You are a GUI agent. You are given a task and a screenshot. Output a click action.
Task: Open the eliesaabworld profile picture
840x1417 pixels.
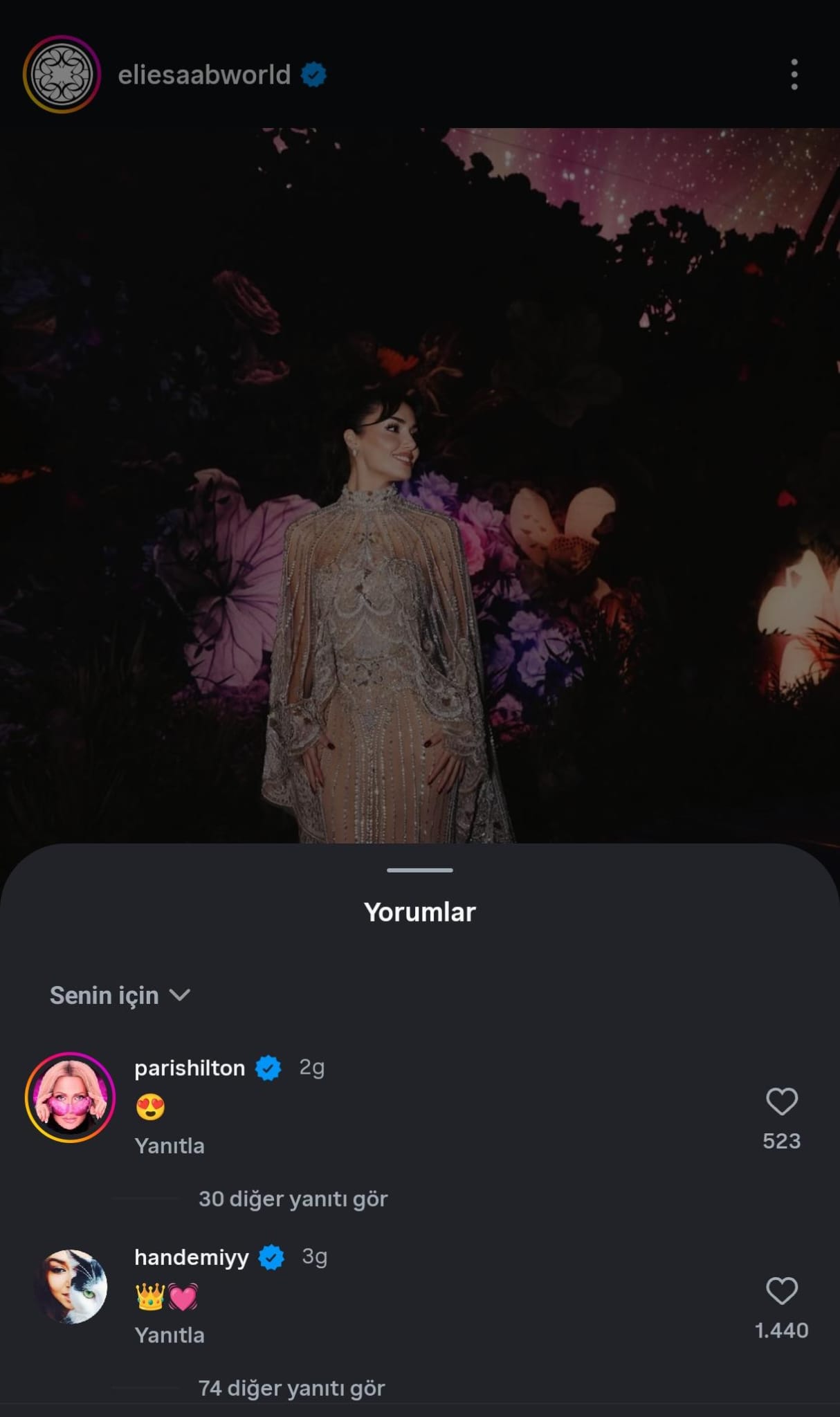tap(62, 74)
